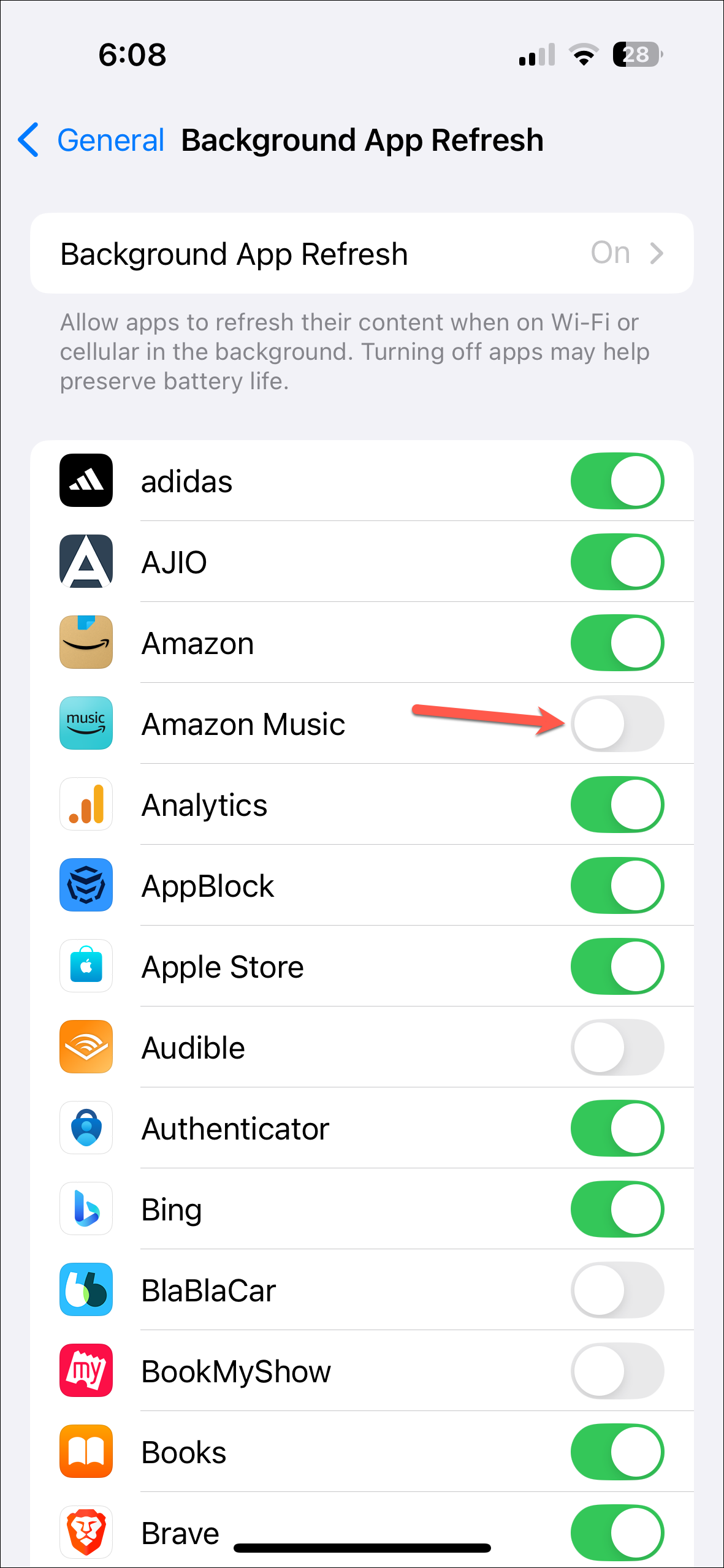Image resolution: width=724 pixels, height=1568 pixels.
Task: Disable the AJIO background refresh switch
Action: coord(617,562)
